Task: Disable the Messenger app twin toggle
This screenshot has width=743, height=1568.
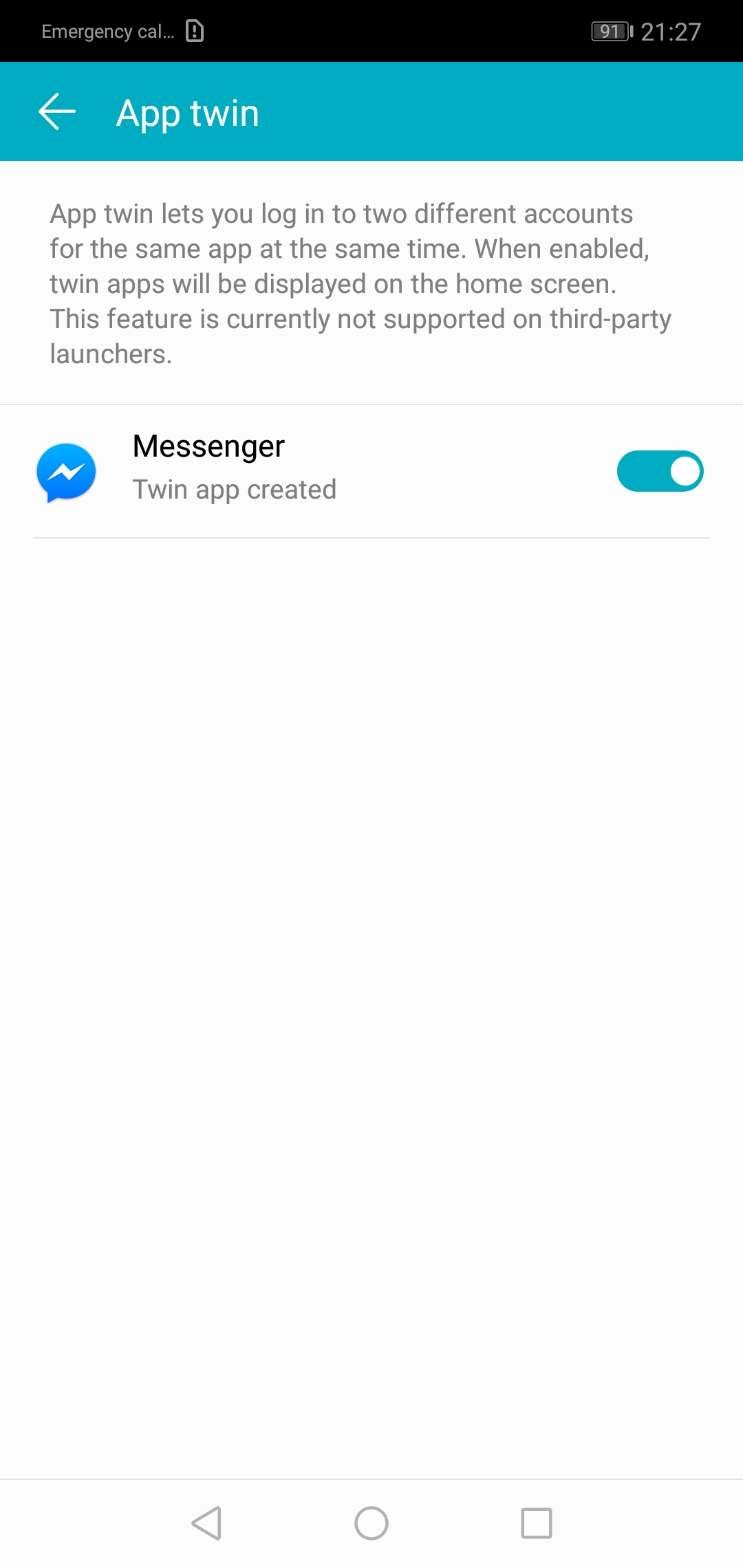Action: (660, 471)
